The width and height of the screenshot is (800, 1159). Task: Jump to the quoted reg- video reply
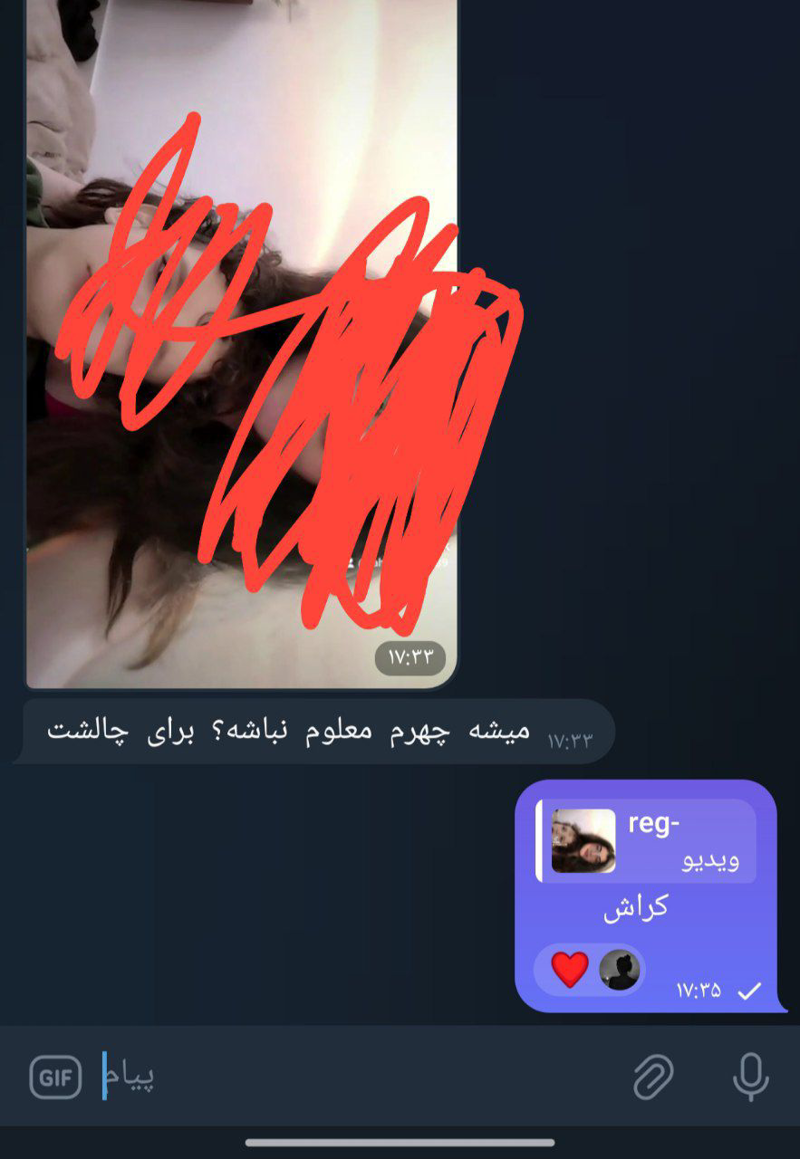[646, 841]
